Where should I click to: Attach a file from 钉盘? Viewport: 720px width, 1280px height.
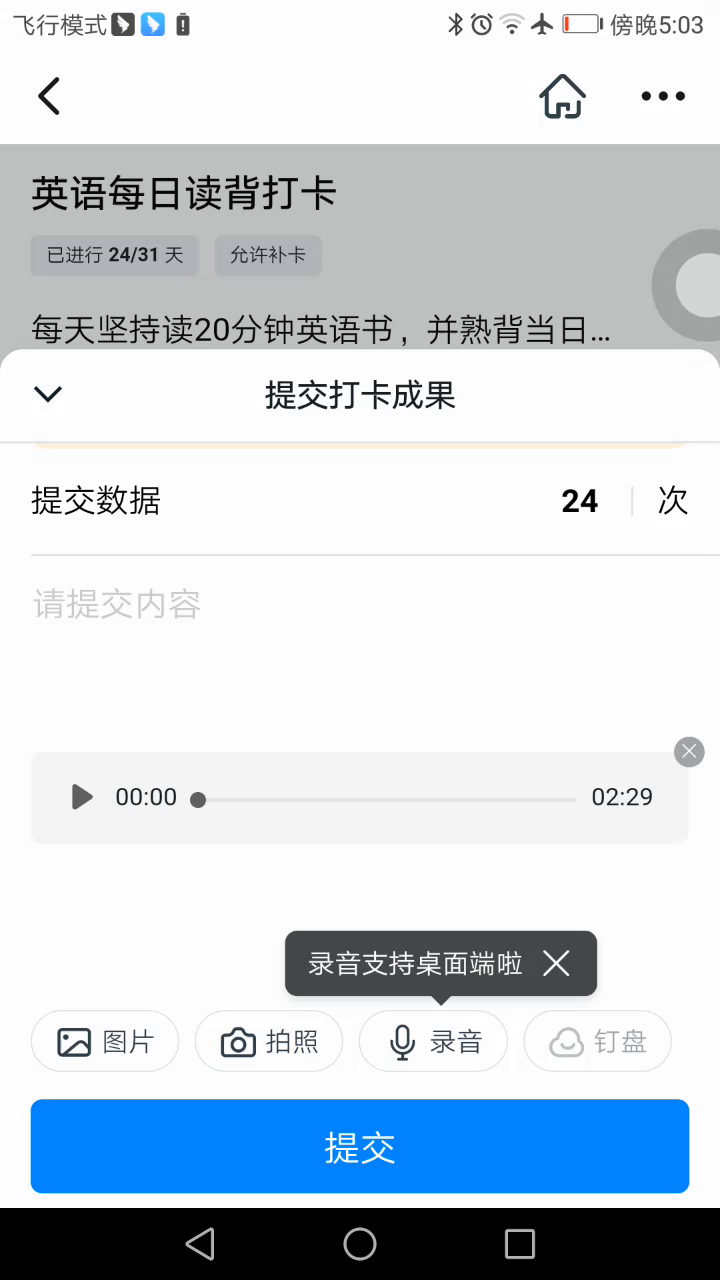point(597,1042)
